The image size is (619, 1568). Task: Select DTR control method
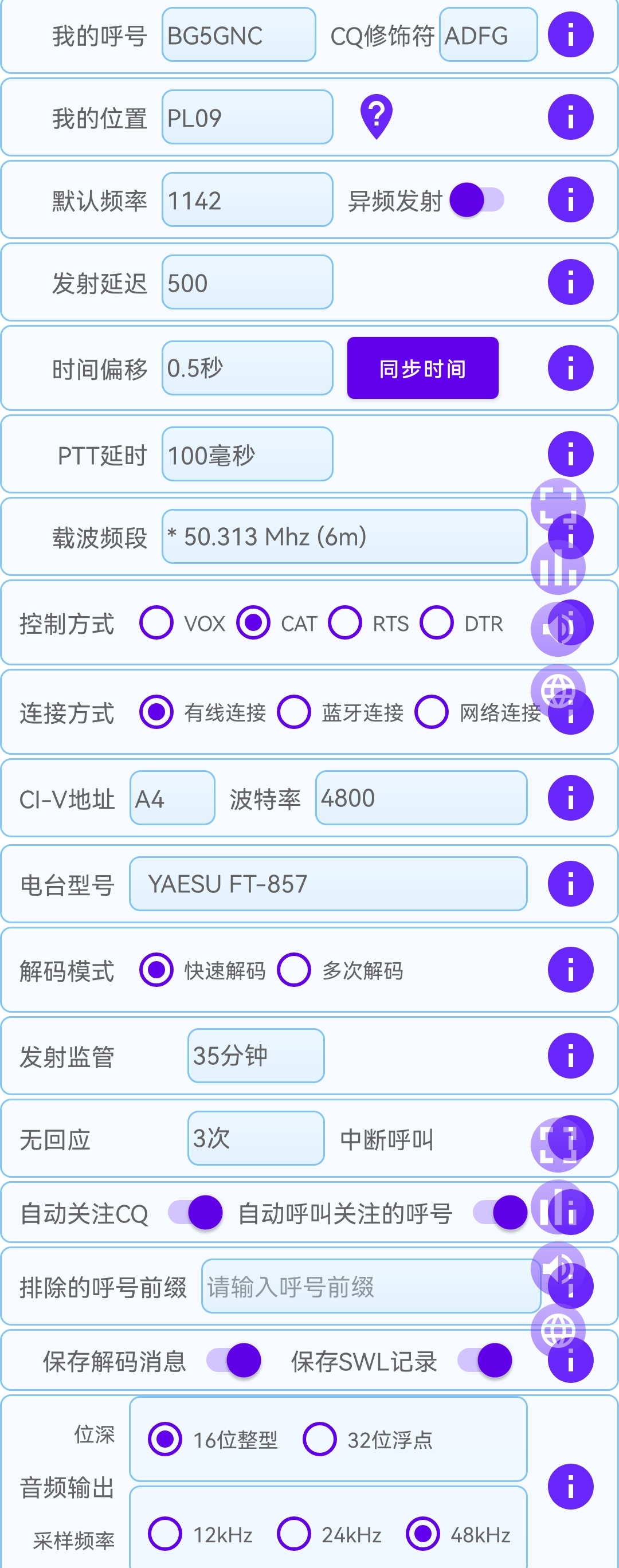(436, 623)
